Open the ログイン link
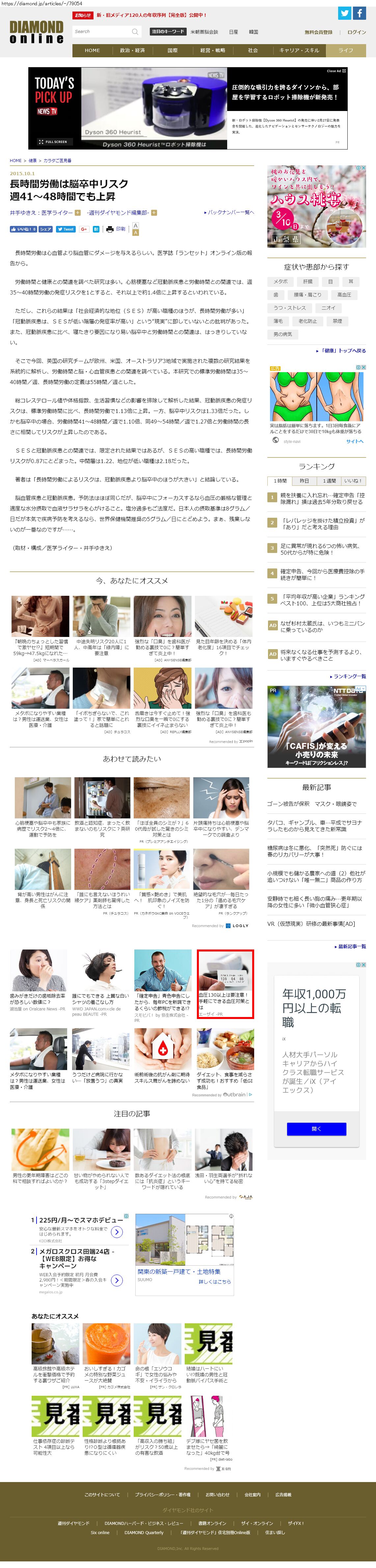 357,32
